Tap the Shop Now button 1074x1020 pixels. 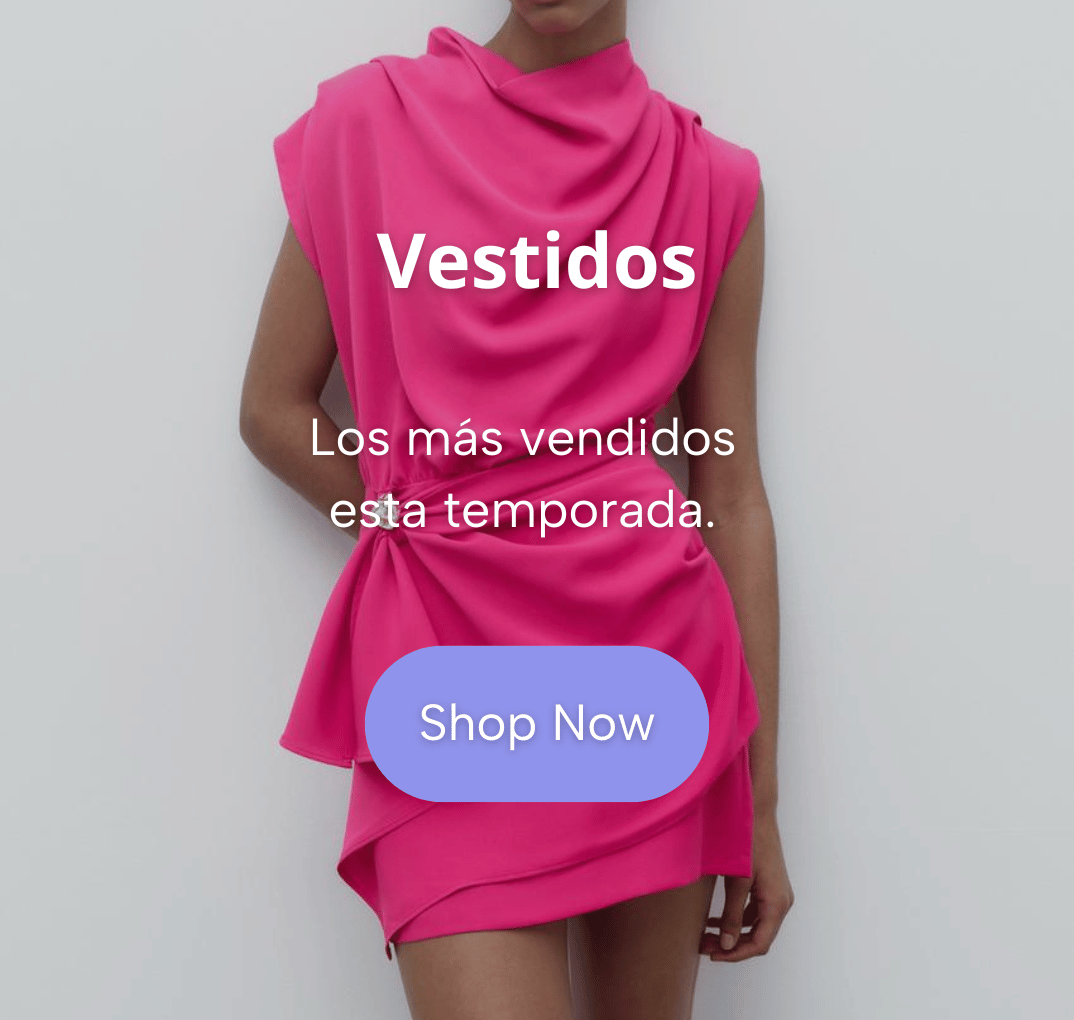(x=537, y=723)
